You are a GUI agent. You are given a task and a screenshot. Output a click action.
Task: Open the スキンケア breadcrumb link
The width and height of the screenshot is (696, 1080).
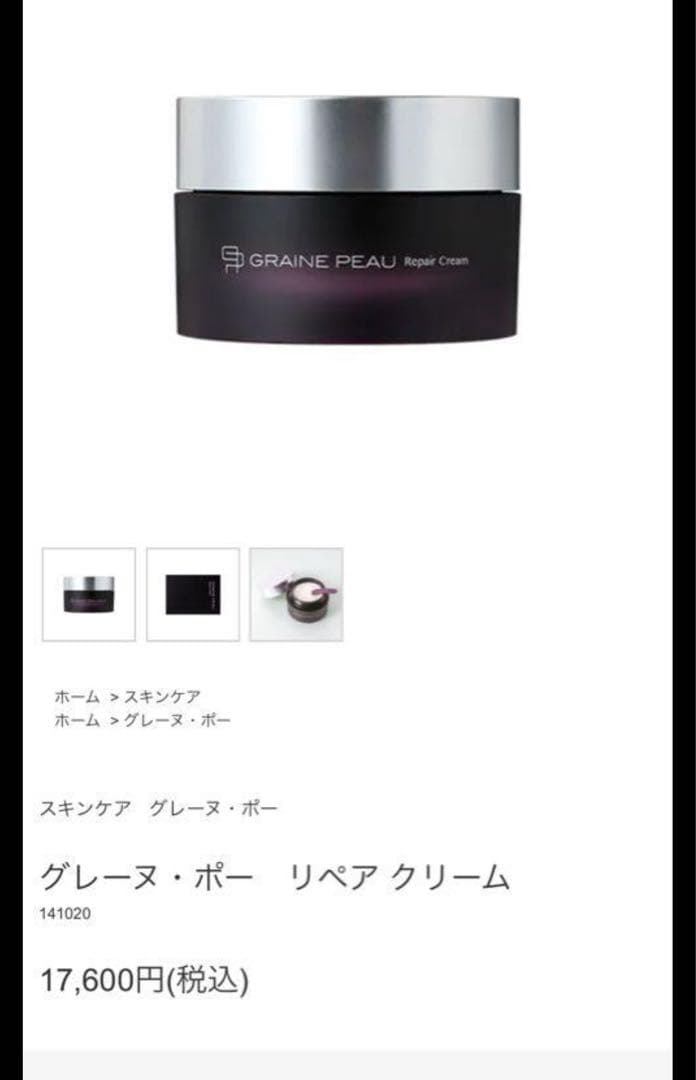[x=163, y=697]
